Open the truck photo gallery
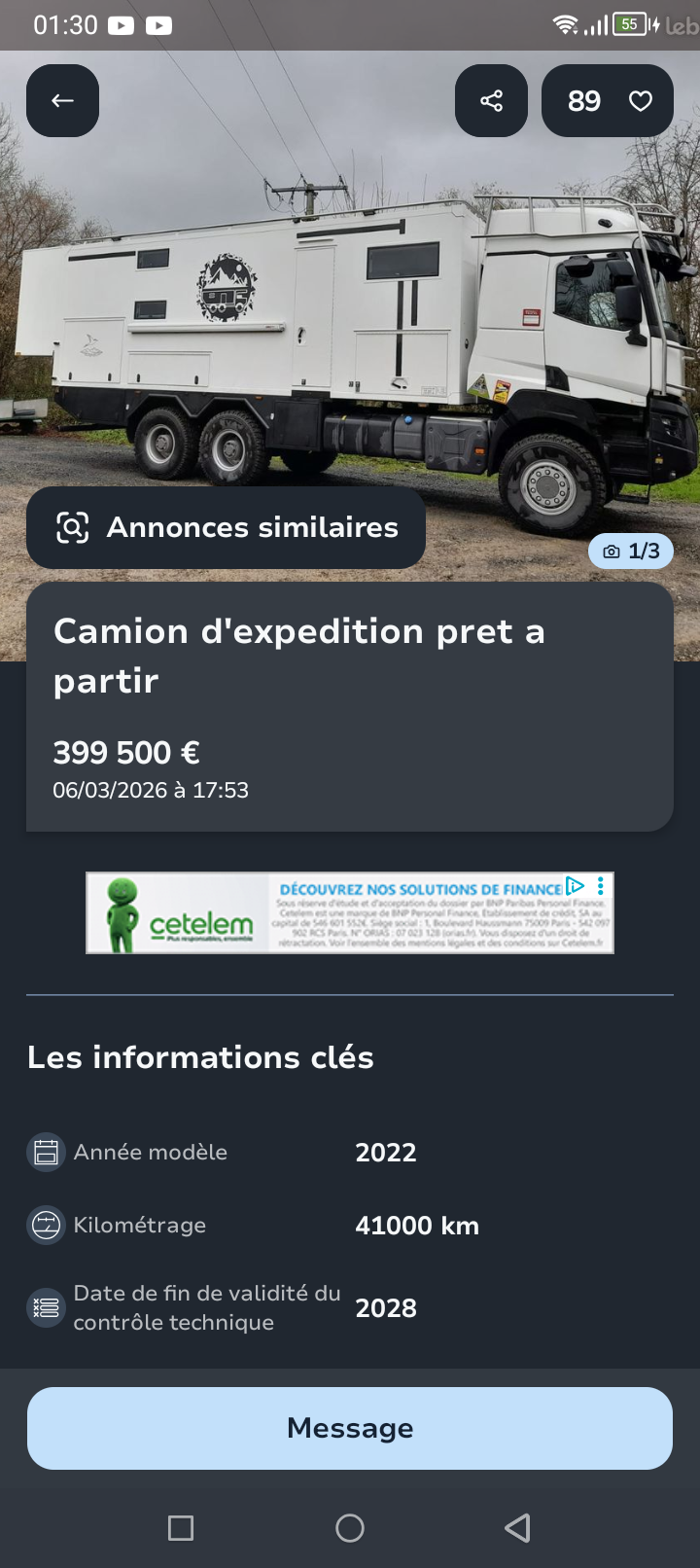Image resolution: width=700 pixels, height=1568 pixels. click(x=350, y=321)
